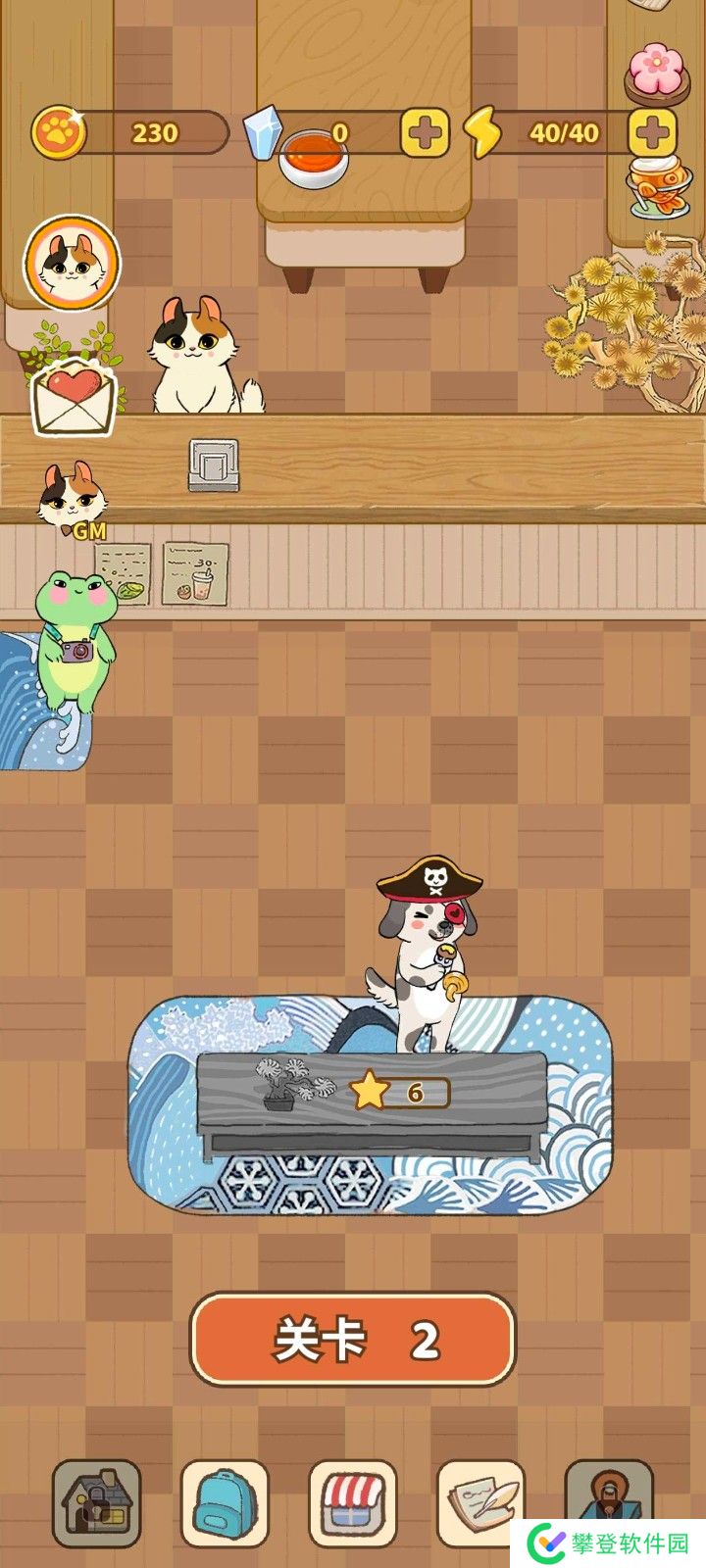Open the backpack inventory
This screenshot has width=706, height=1568.
pos(225,1503)
